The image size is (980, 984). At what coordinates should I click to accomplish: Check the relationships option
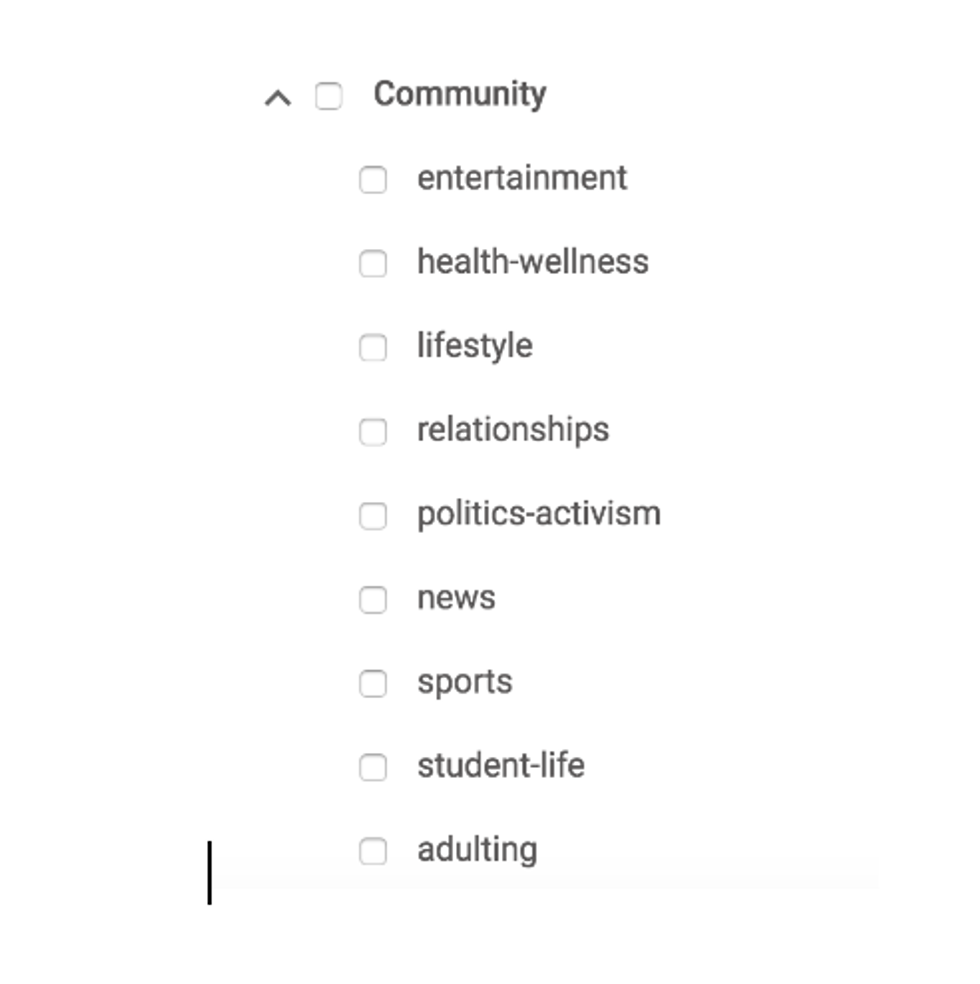[373, 432]
